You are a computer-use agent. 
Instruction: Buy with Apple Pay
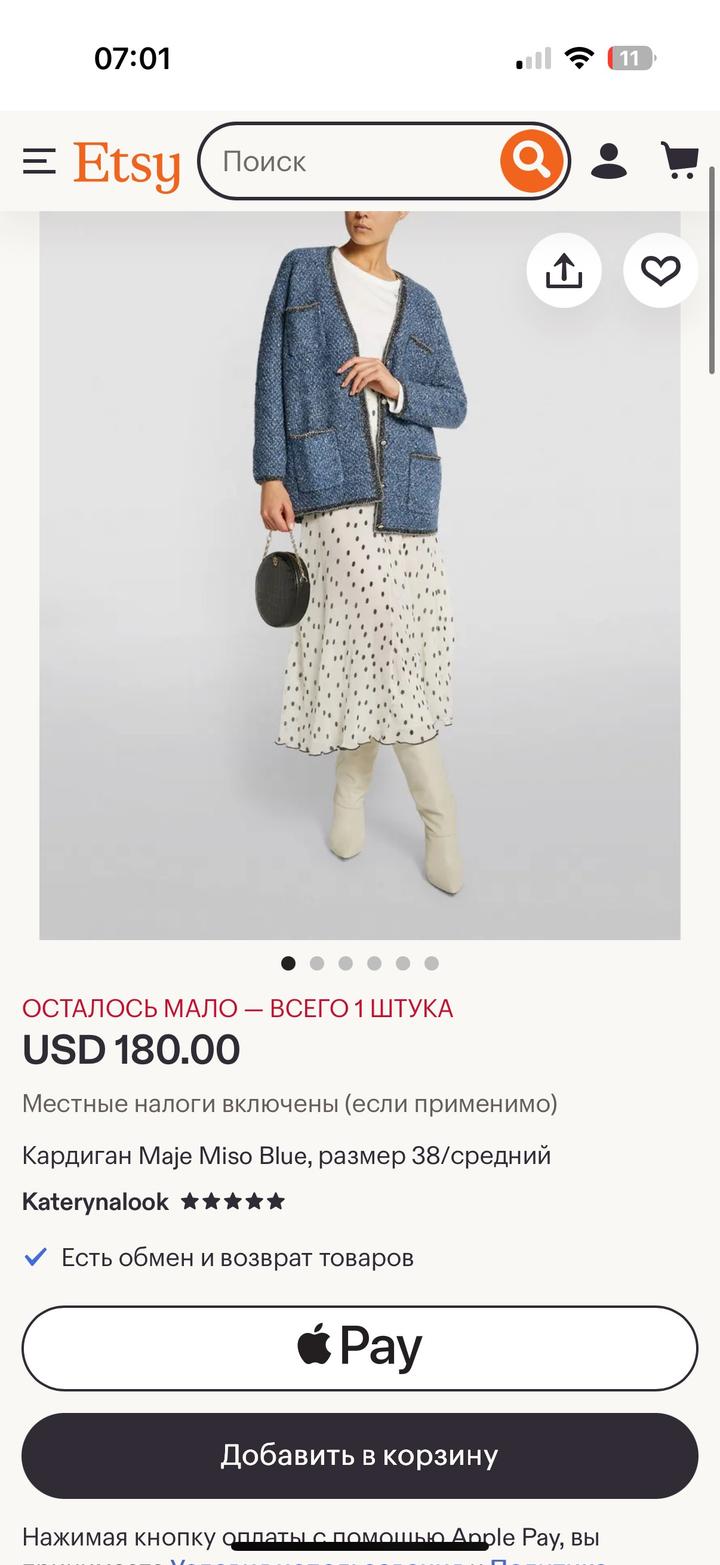point(360,1347)
